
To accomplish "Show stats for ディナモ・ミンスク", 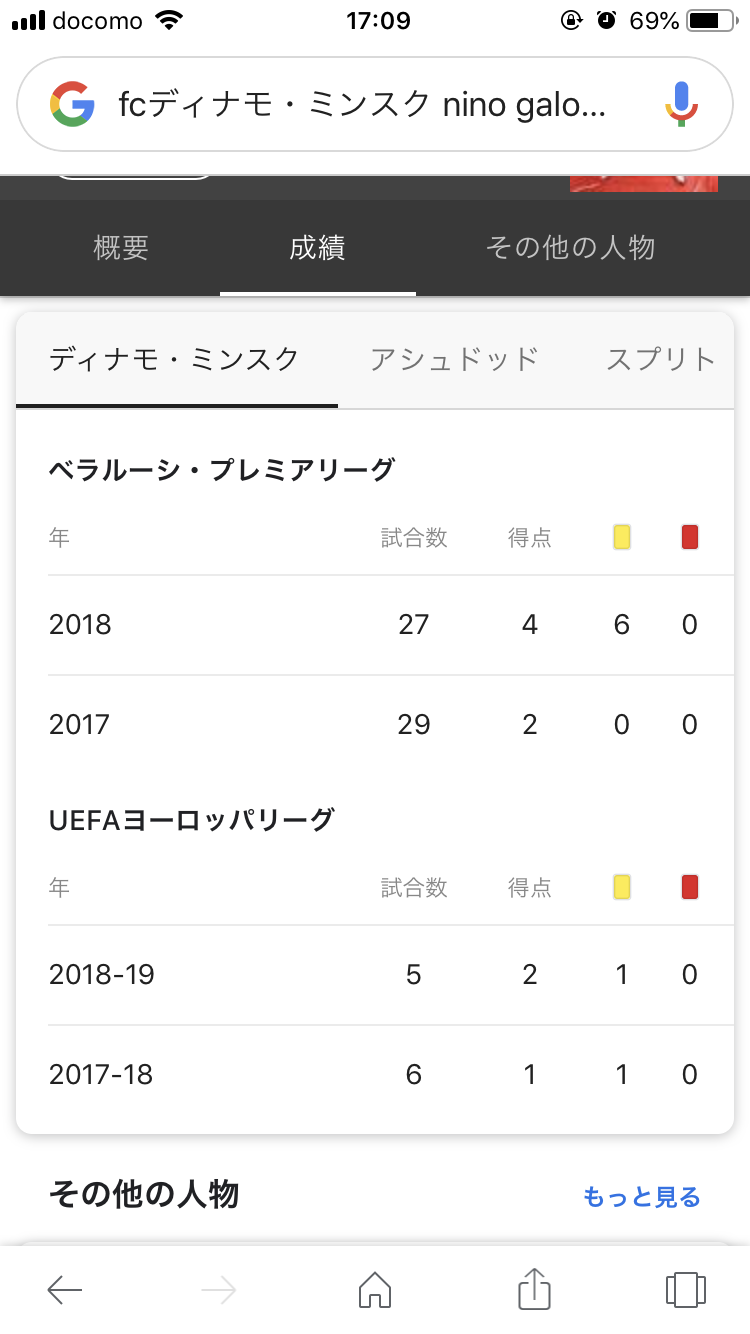I will 175,359.
